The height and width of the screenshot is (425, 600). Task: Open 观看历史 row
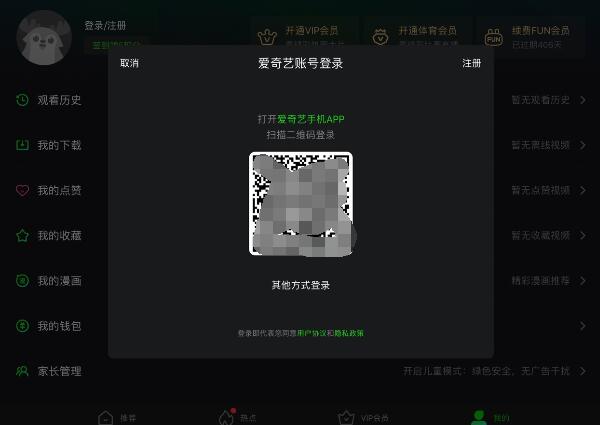point(59,100)
